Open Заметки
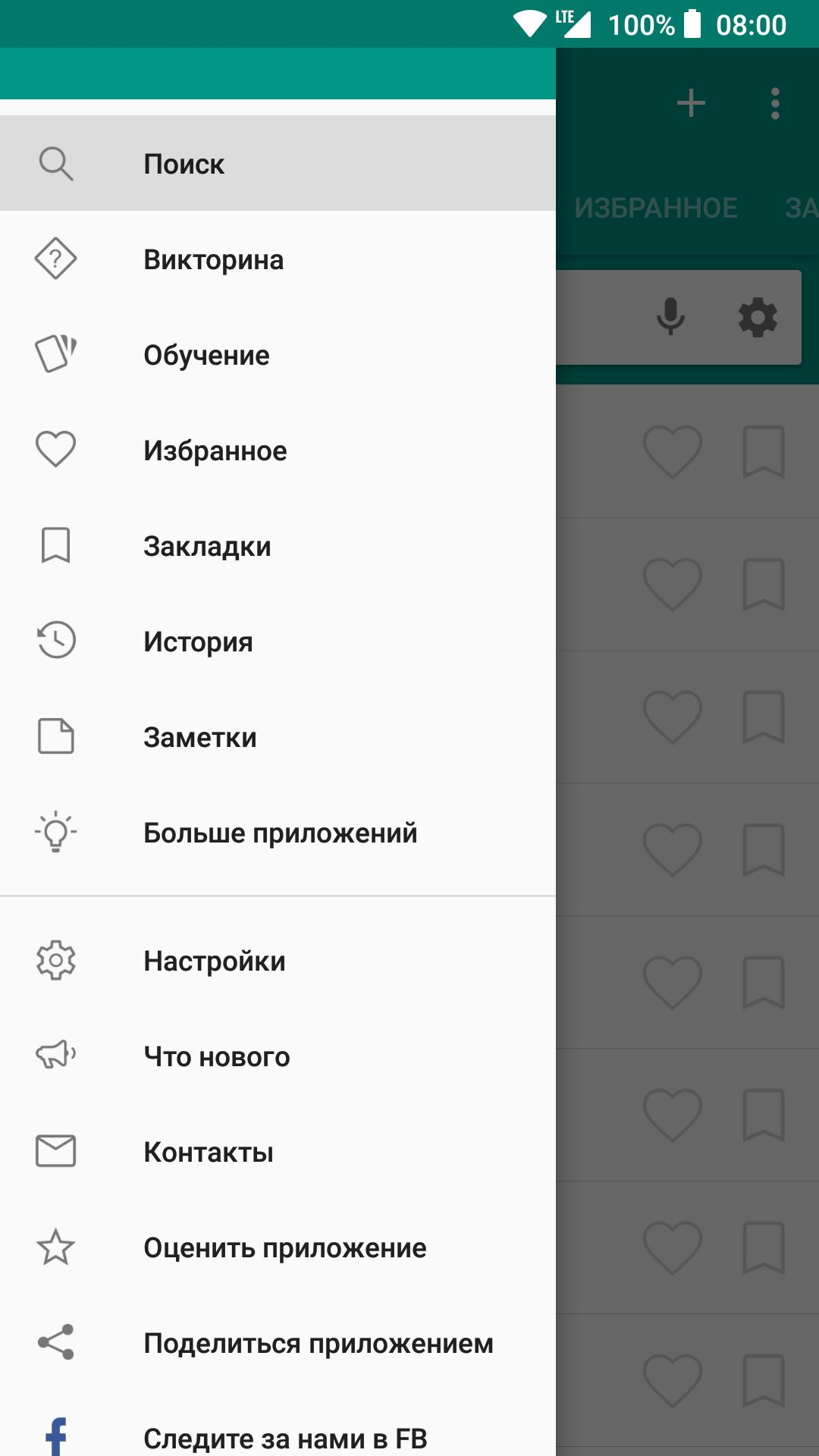The height and width of the screenshot is (1456, 819). tap(278, 736)
